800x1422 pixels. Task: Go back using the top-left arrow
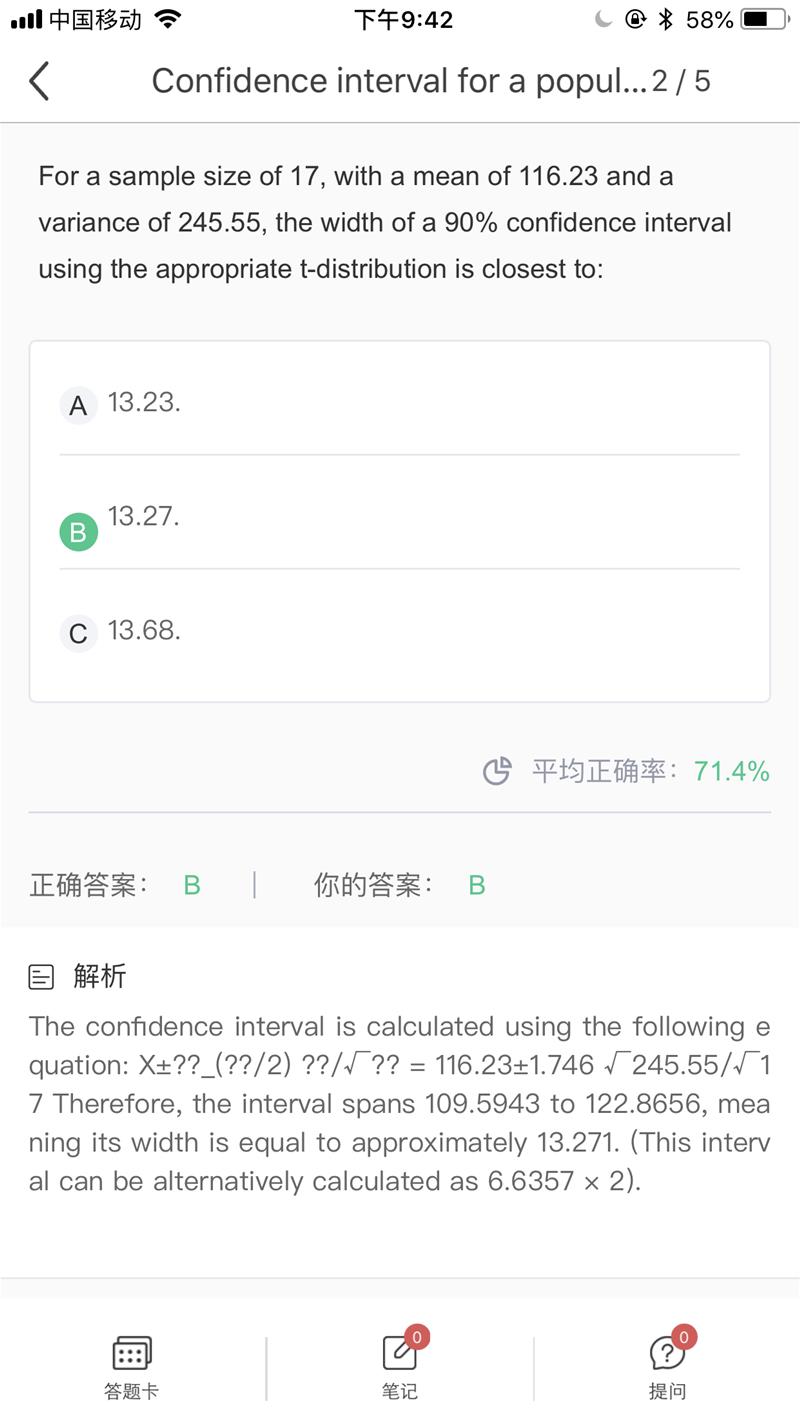pos(39,81)
